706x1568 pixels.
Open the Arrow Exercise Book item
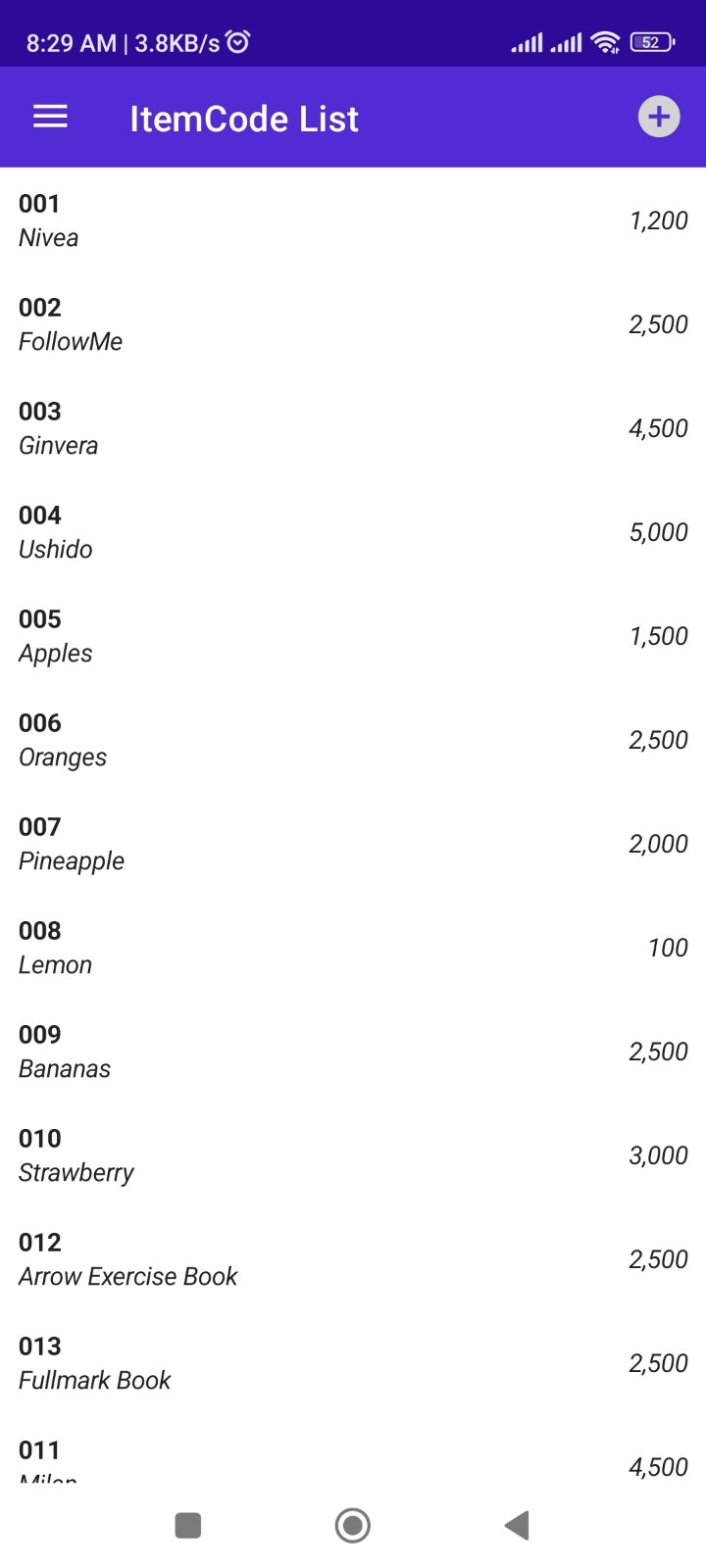tap(353, 1259)
